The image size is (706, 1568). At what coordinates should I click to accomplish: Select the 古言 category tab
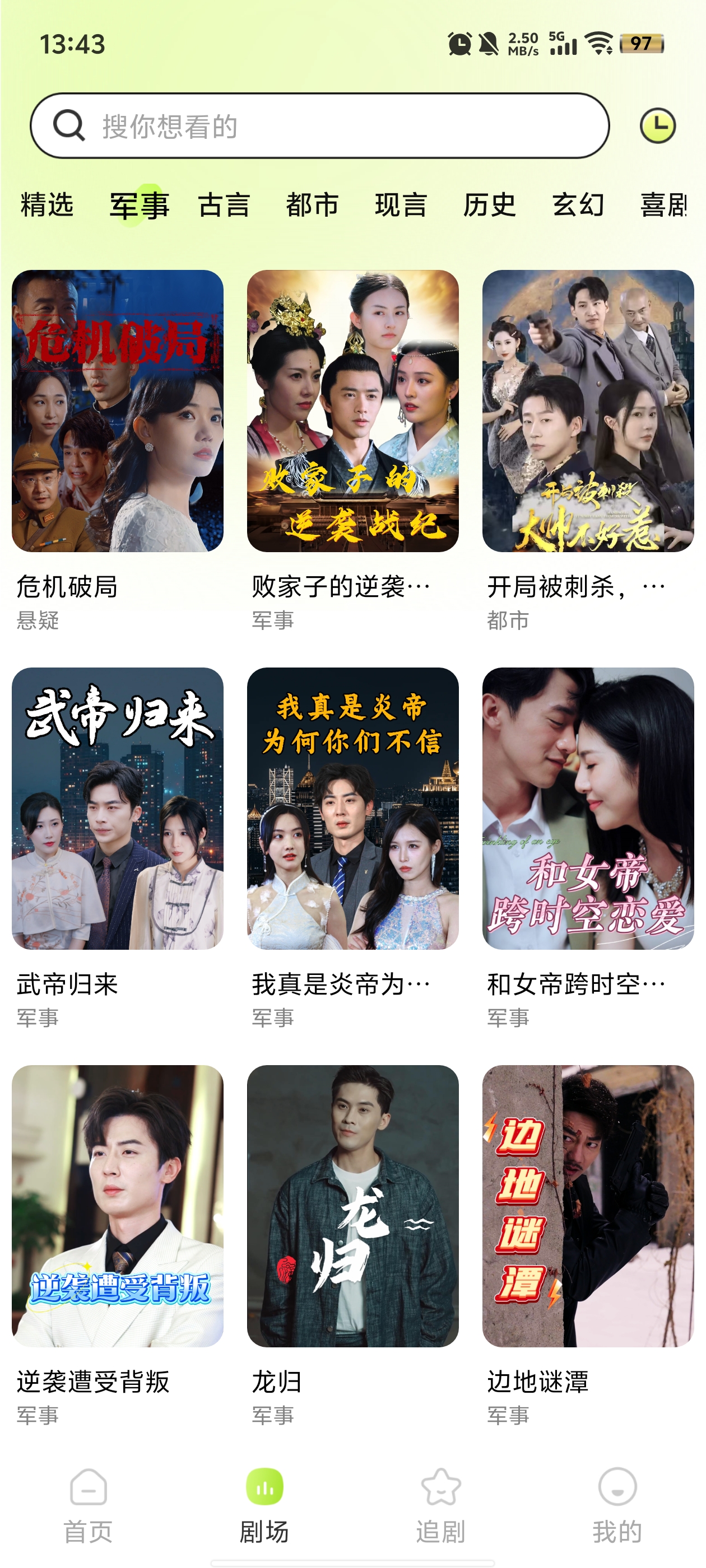point(224,205)
